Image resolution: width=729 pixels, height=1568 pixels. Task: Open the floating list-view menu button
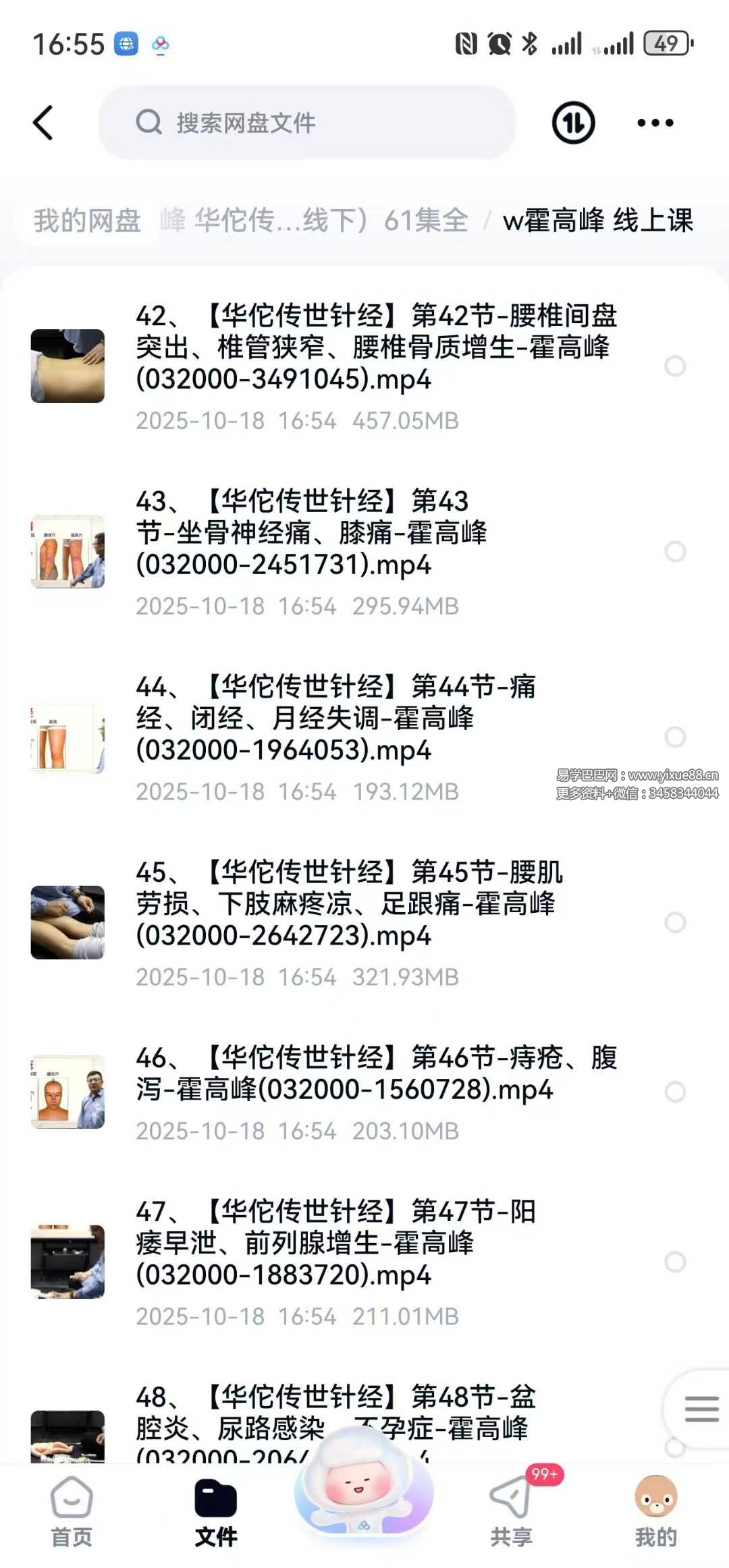coord(701,1409)
